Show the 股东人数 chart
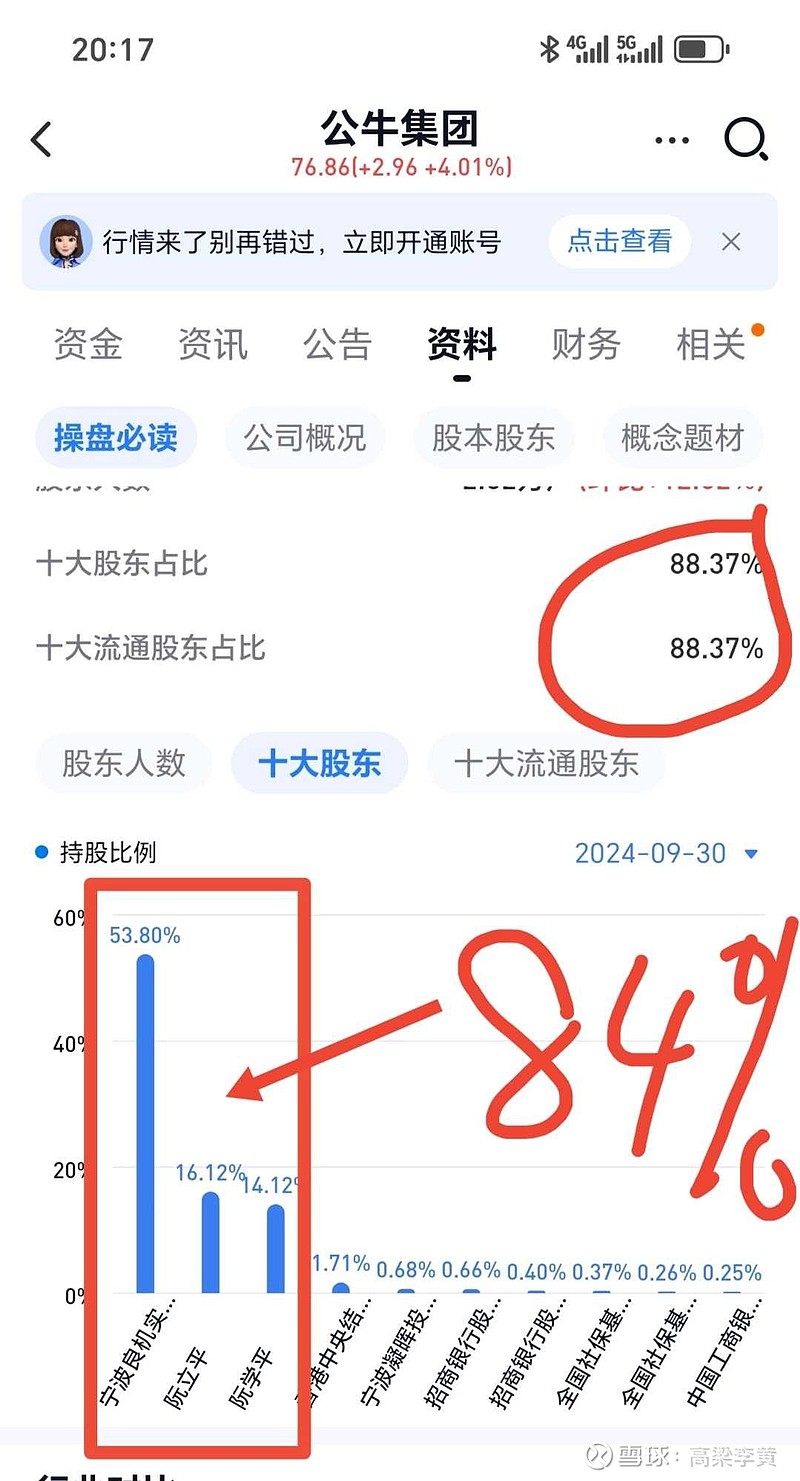This screenshot has width=800, height=1481. pos(124,764)
